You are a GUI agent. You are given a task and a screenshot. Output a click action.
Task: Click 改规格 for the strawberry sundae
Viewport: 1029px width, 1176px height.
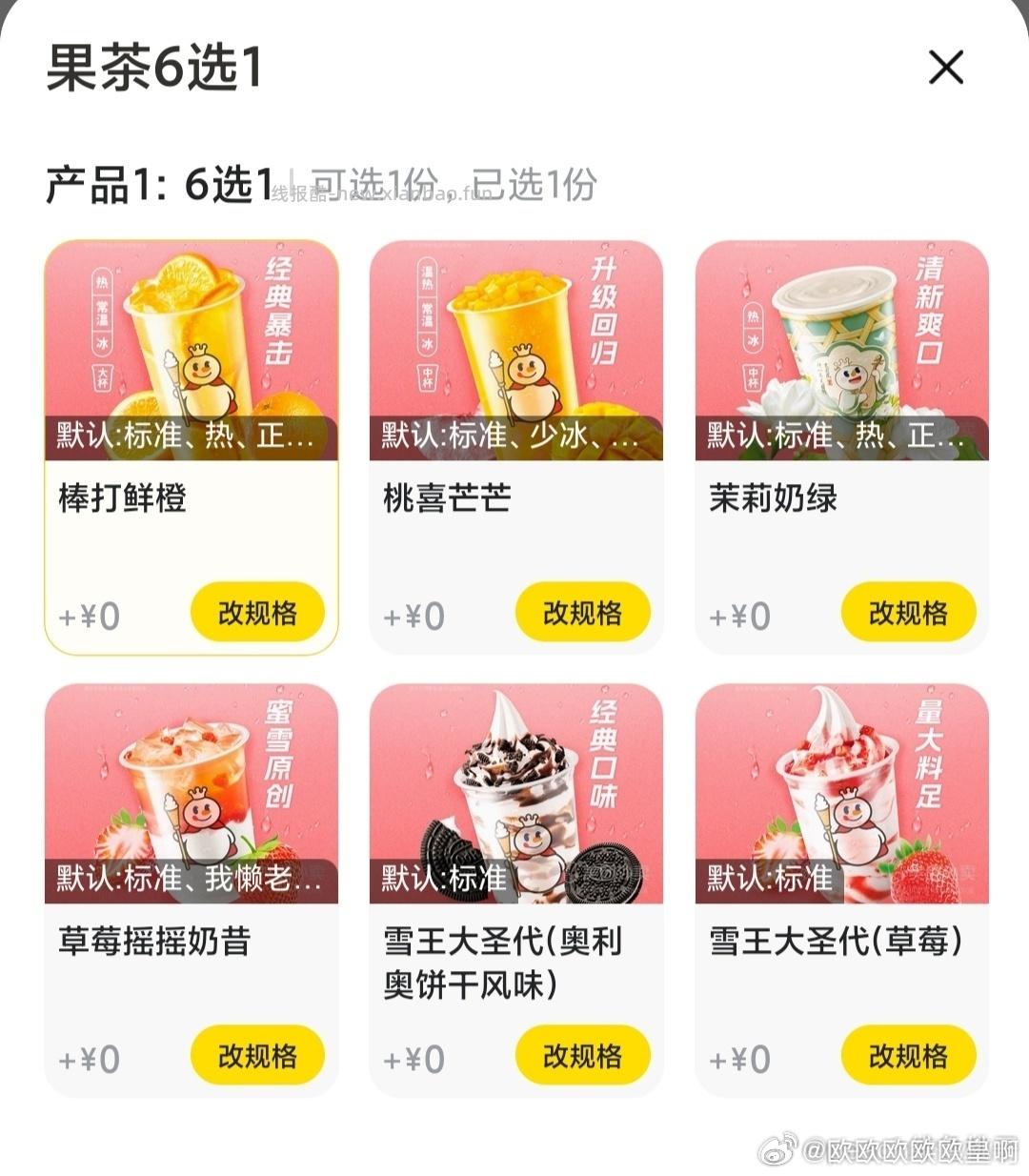tap(908, 1055)
